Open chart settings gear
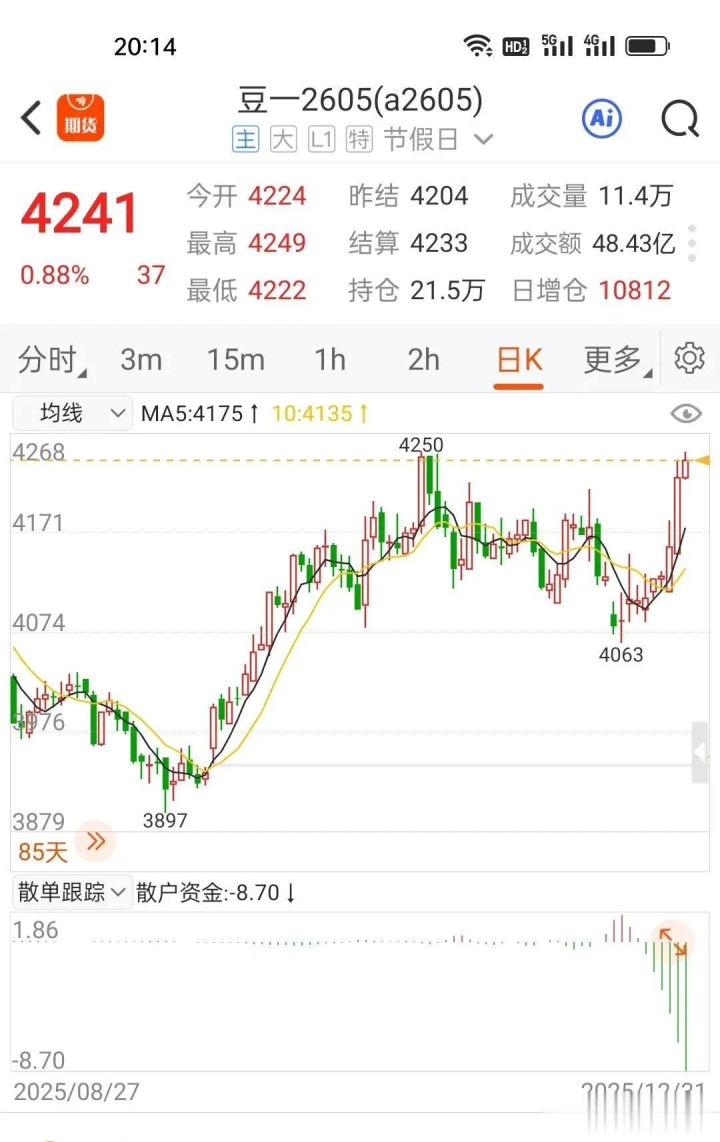The image size is (720, 1142). pos(689,358)
